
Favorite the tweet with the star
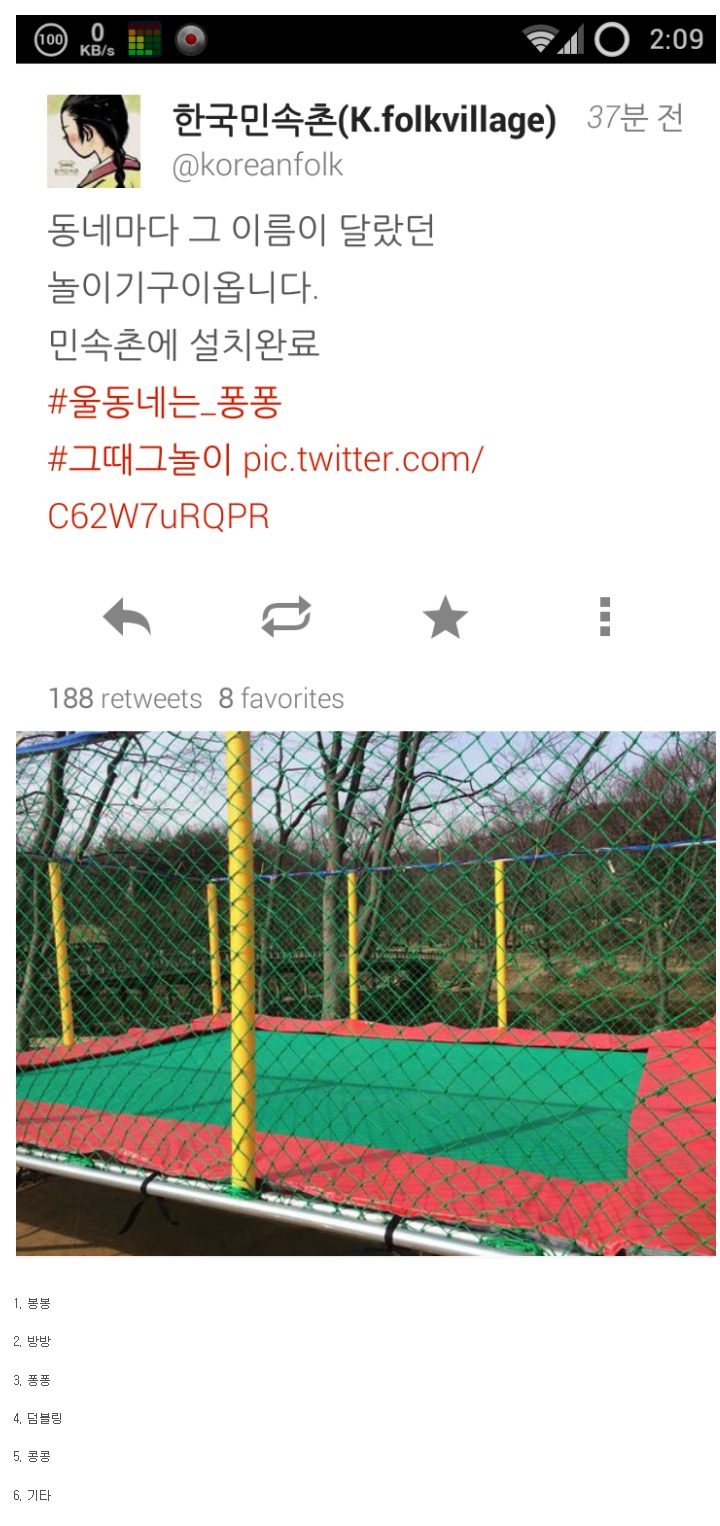click(445, 618)
